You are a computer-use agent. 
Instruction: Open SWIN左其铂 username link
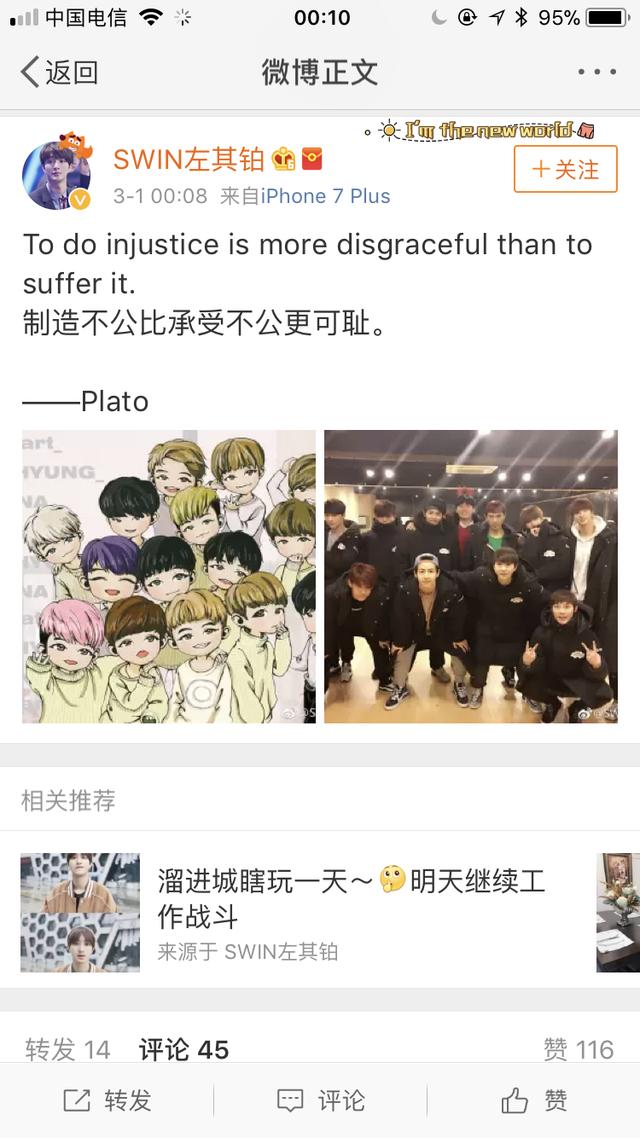[189, 159]
